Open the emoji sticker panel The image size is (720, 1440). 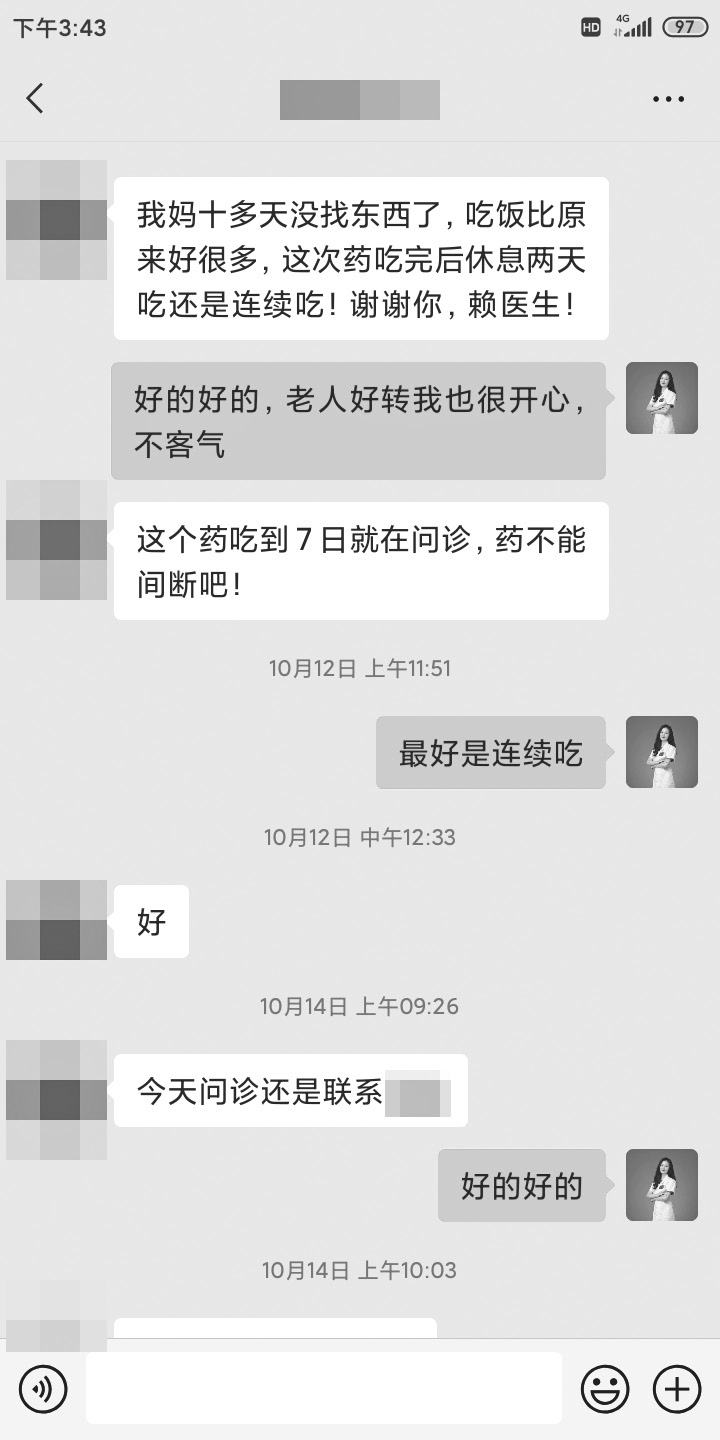point(605,1389)
